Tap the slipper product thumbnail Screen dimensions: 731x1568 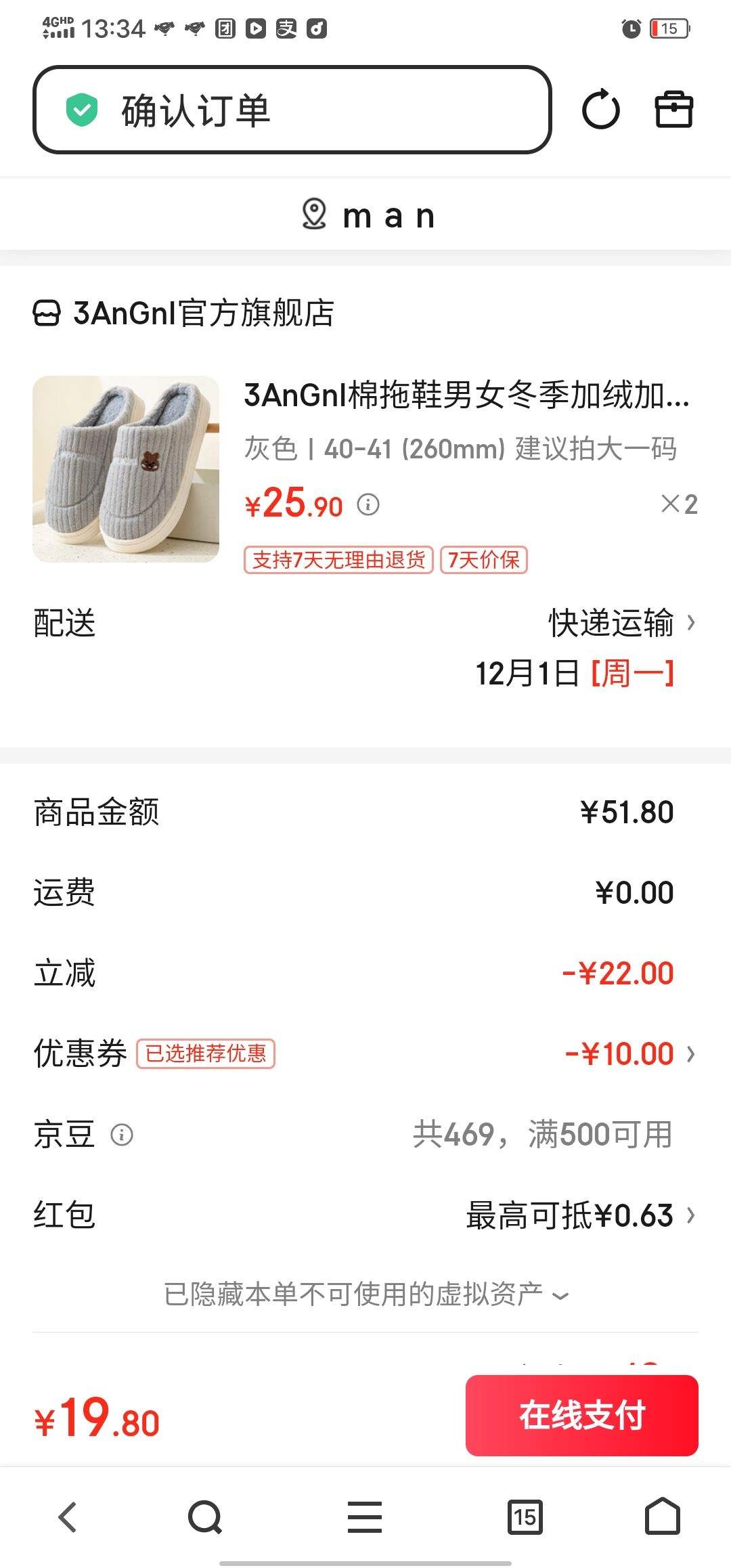pyautogui.click(x=127, y=470)
